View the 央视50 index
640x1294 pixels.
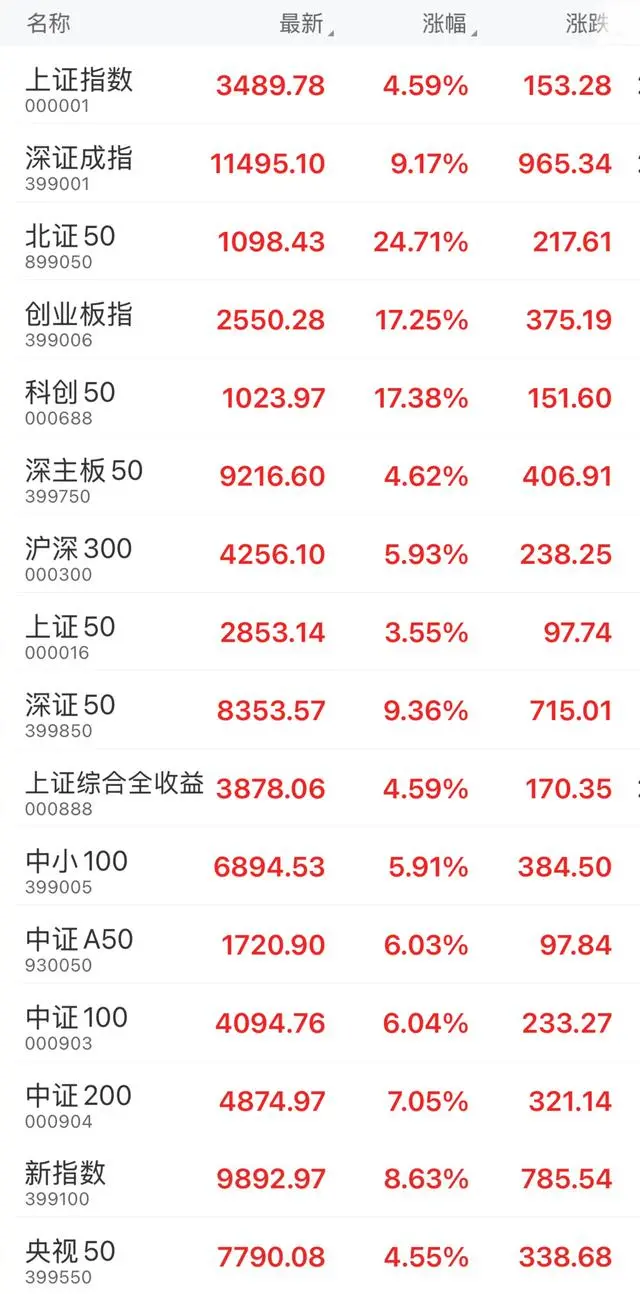320,1255
